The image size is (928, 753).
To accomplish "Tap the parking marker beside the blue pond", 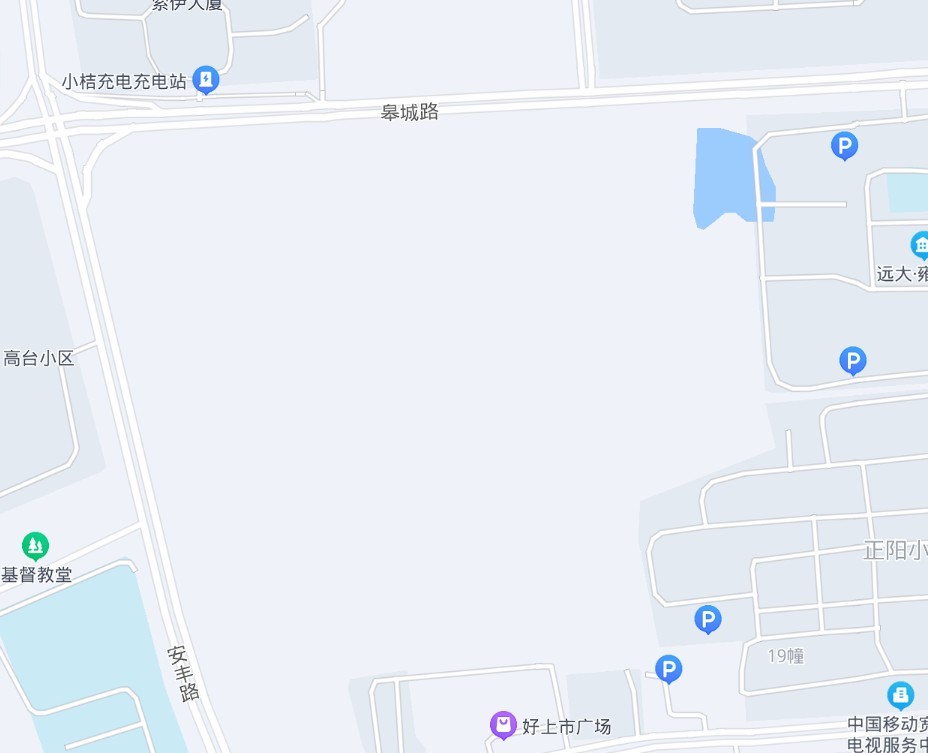I will click(x=844, y=147).
